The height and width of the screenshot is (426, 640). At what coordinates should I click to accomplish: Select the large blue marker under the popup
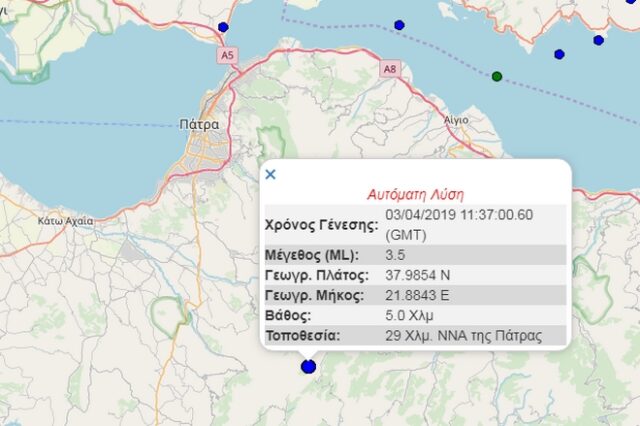point(308,367)
